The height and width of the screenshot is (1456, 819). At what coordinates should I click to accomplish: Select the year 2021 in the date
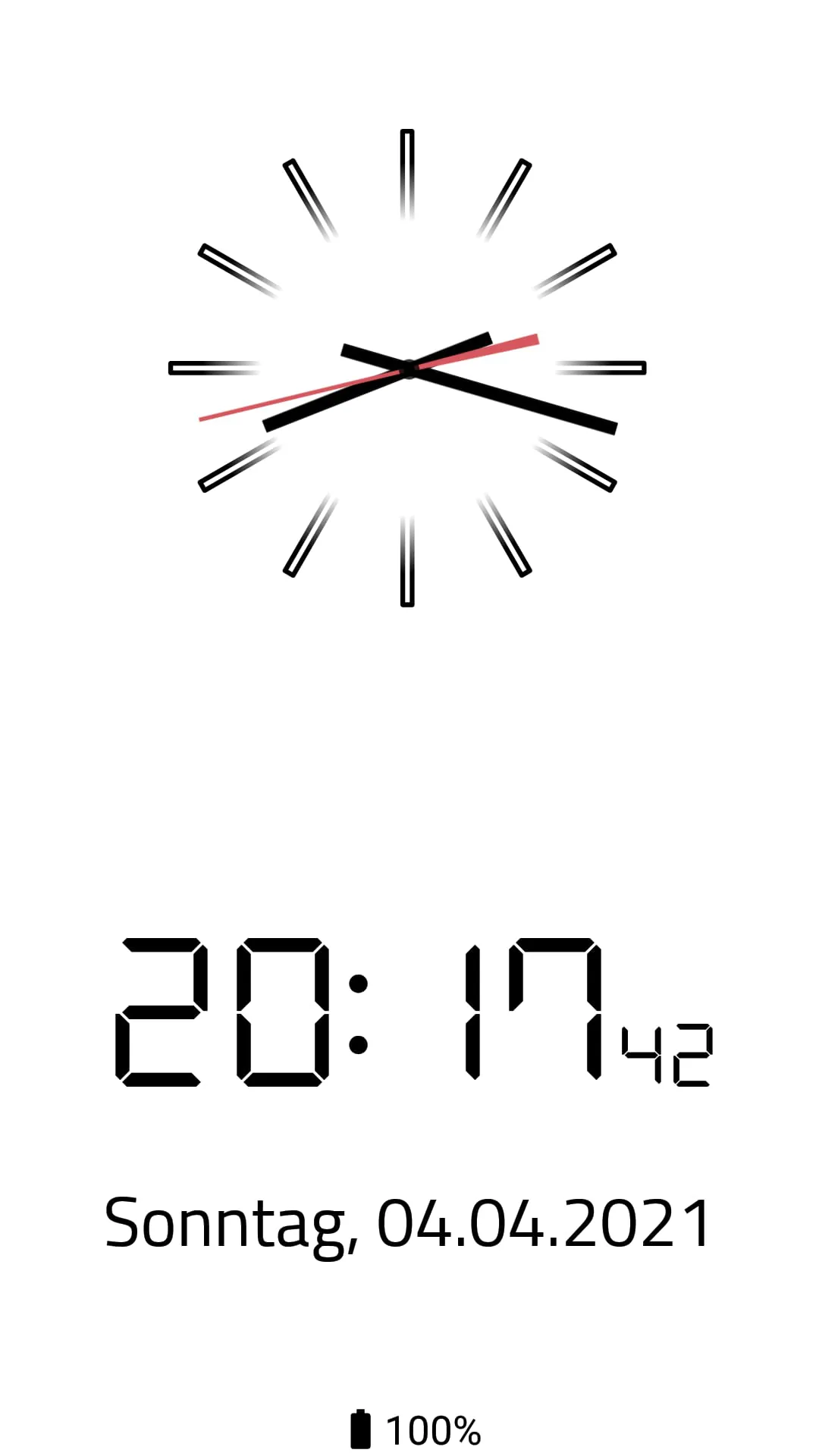[x=637, y=1221]
